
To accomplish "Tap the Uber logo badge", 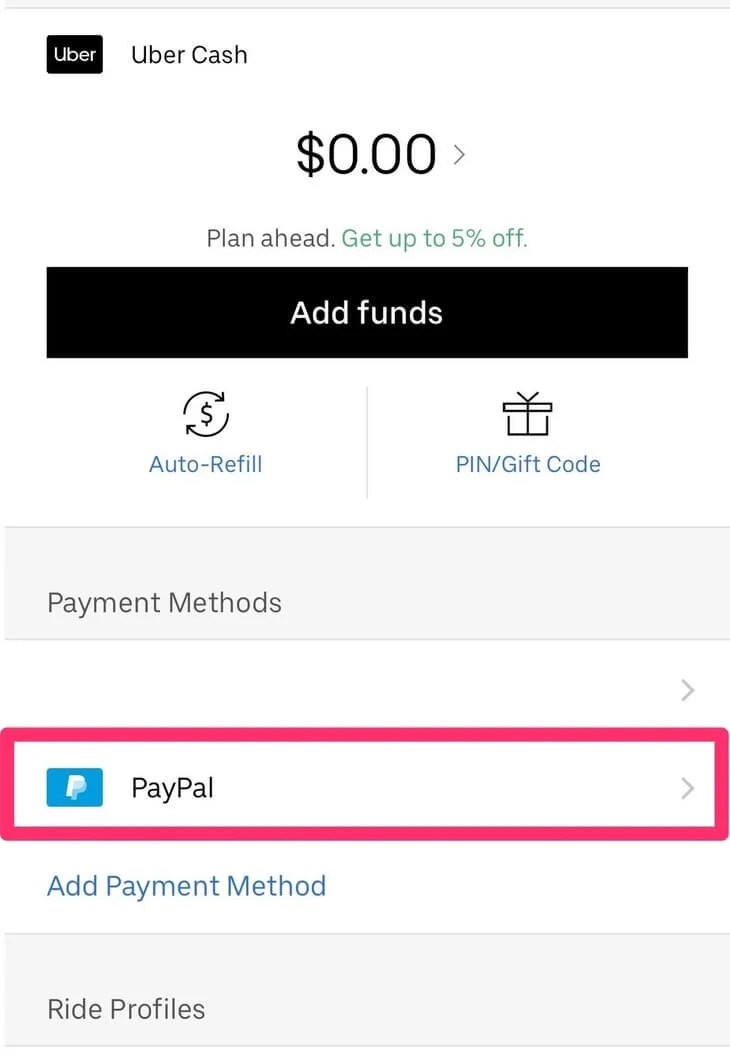I will 74,55.
